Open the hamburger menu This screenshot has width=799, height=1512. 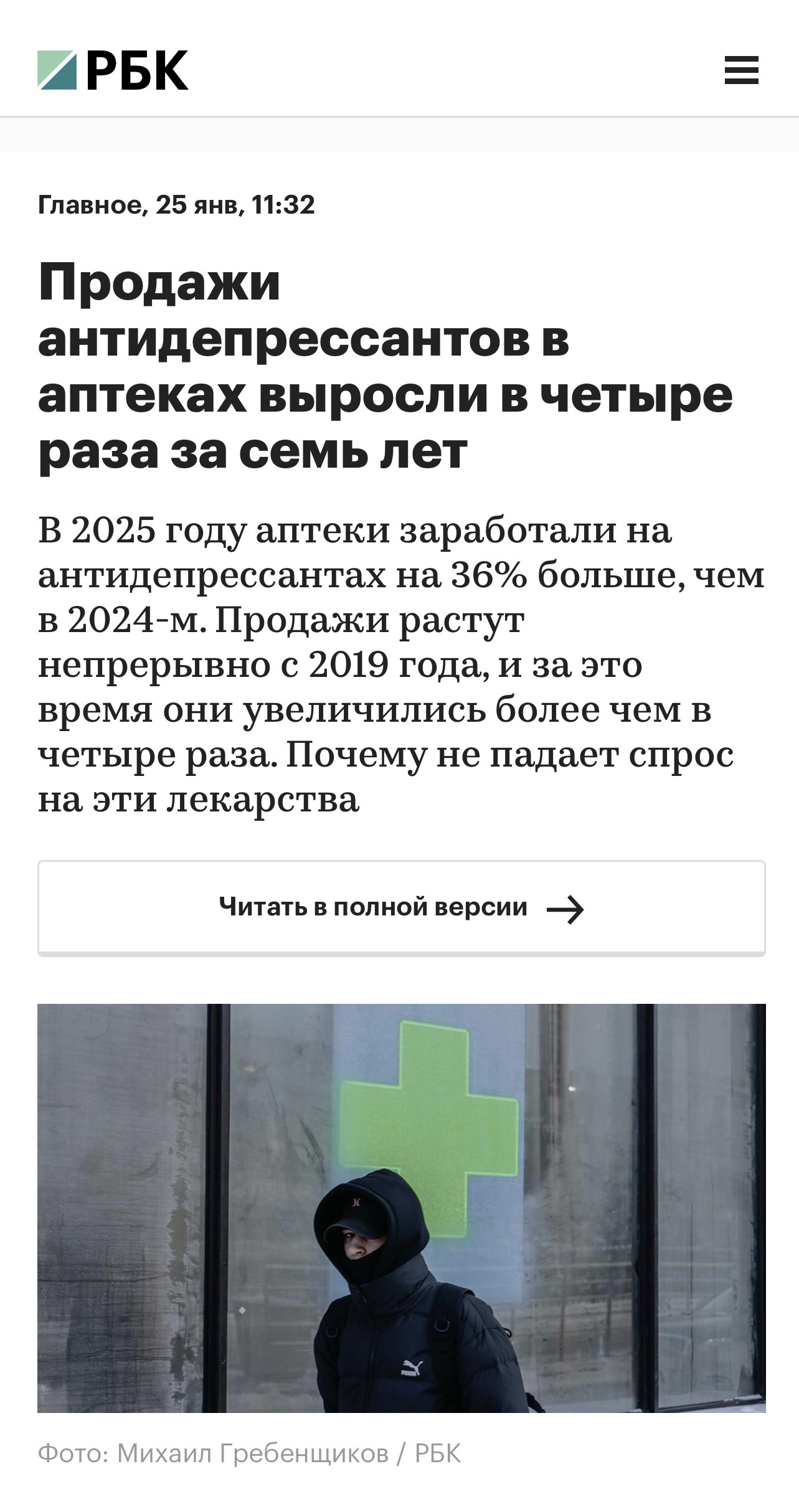click(x=741, y=70)
